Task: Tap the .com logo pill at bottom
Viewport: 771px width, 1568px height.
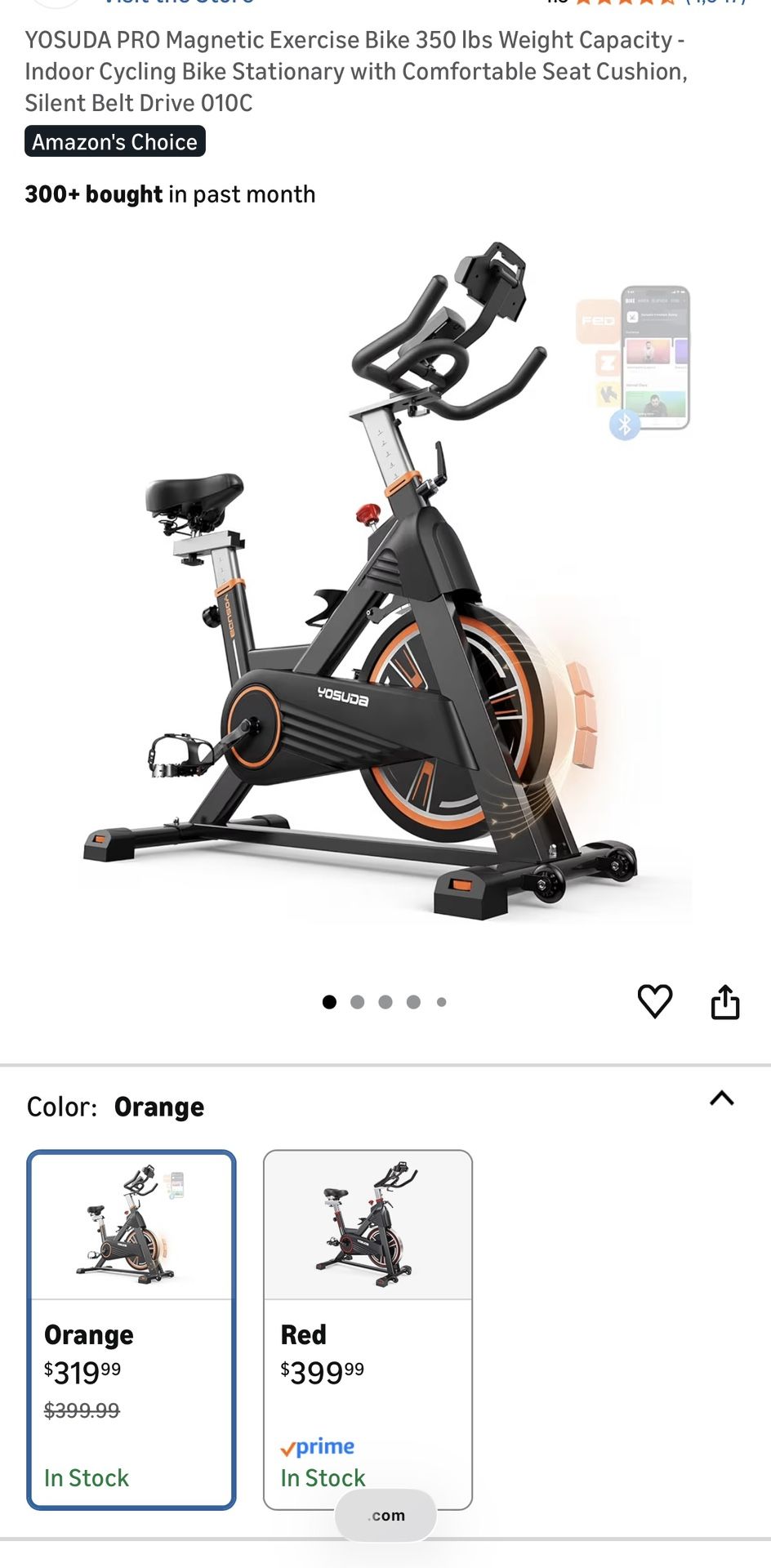Action: coord(385,1515)
